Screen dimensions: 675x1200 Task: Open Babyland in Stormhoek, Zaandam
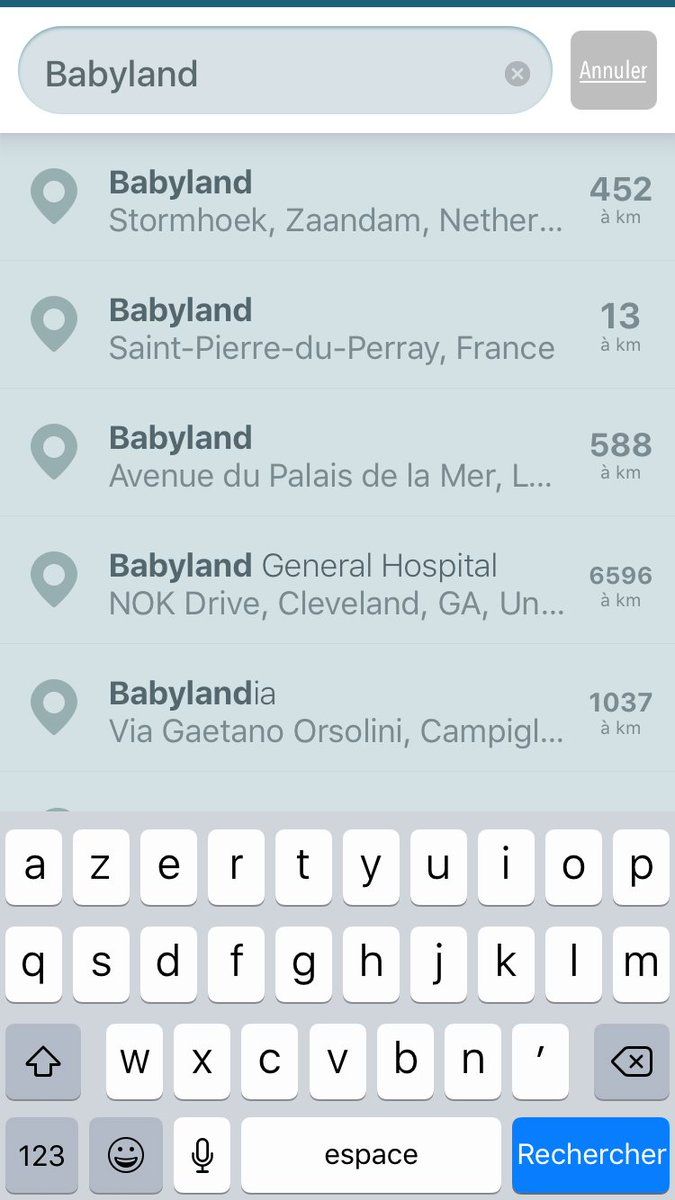tap(337, 198)
